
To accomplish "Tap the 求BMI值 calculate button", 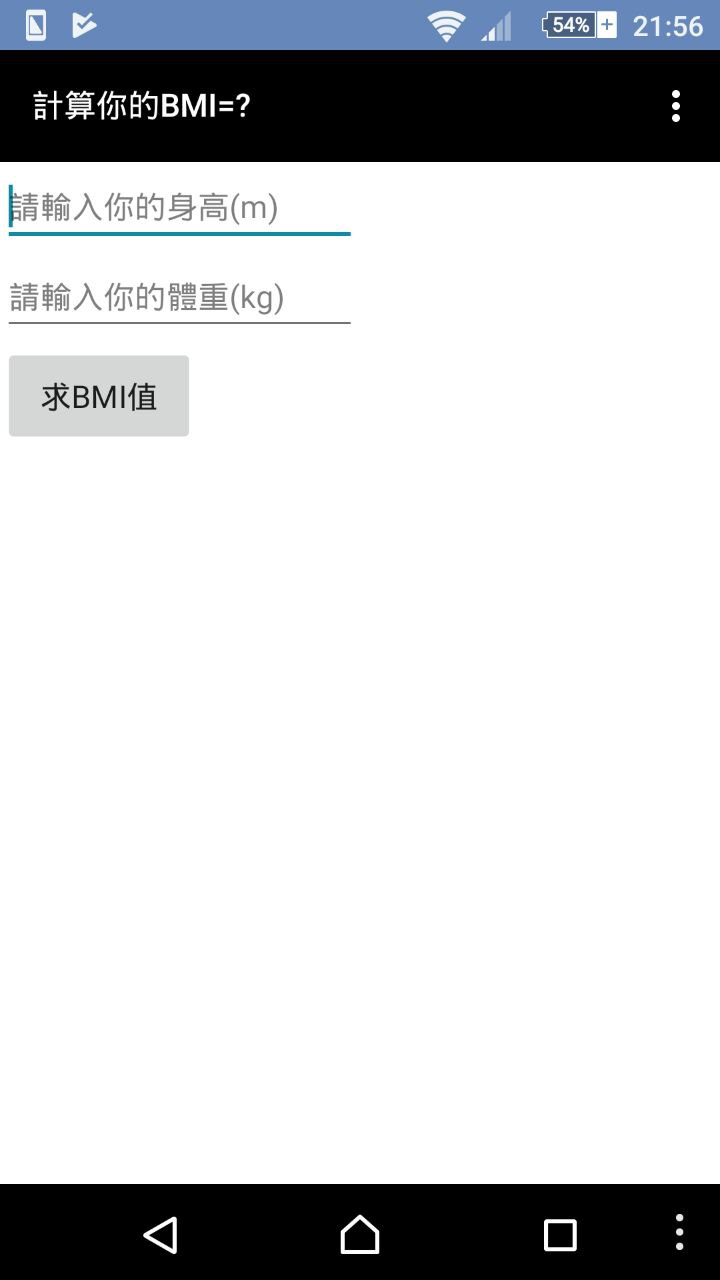I will tap(99, 396).
